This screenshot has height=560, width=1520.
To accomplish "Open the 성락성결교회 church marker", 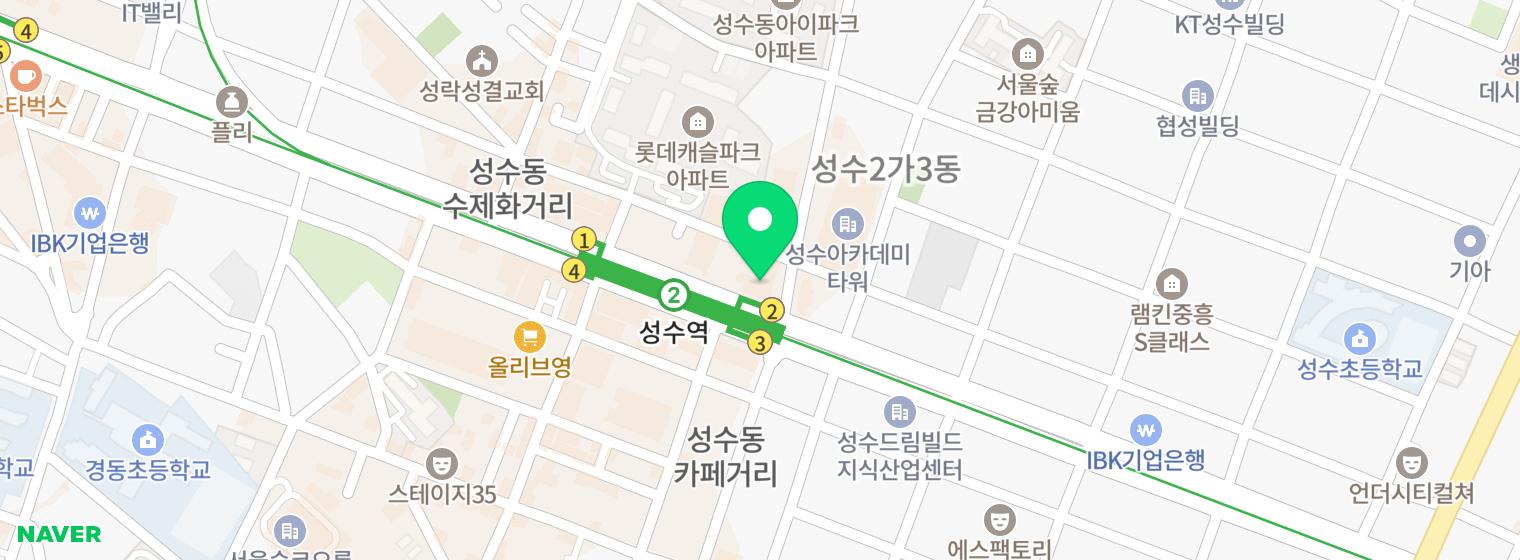I will [483, 60].
